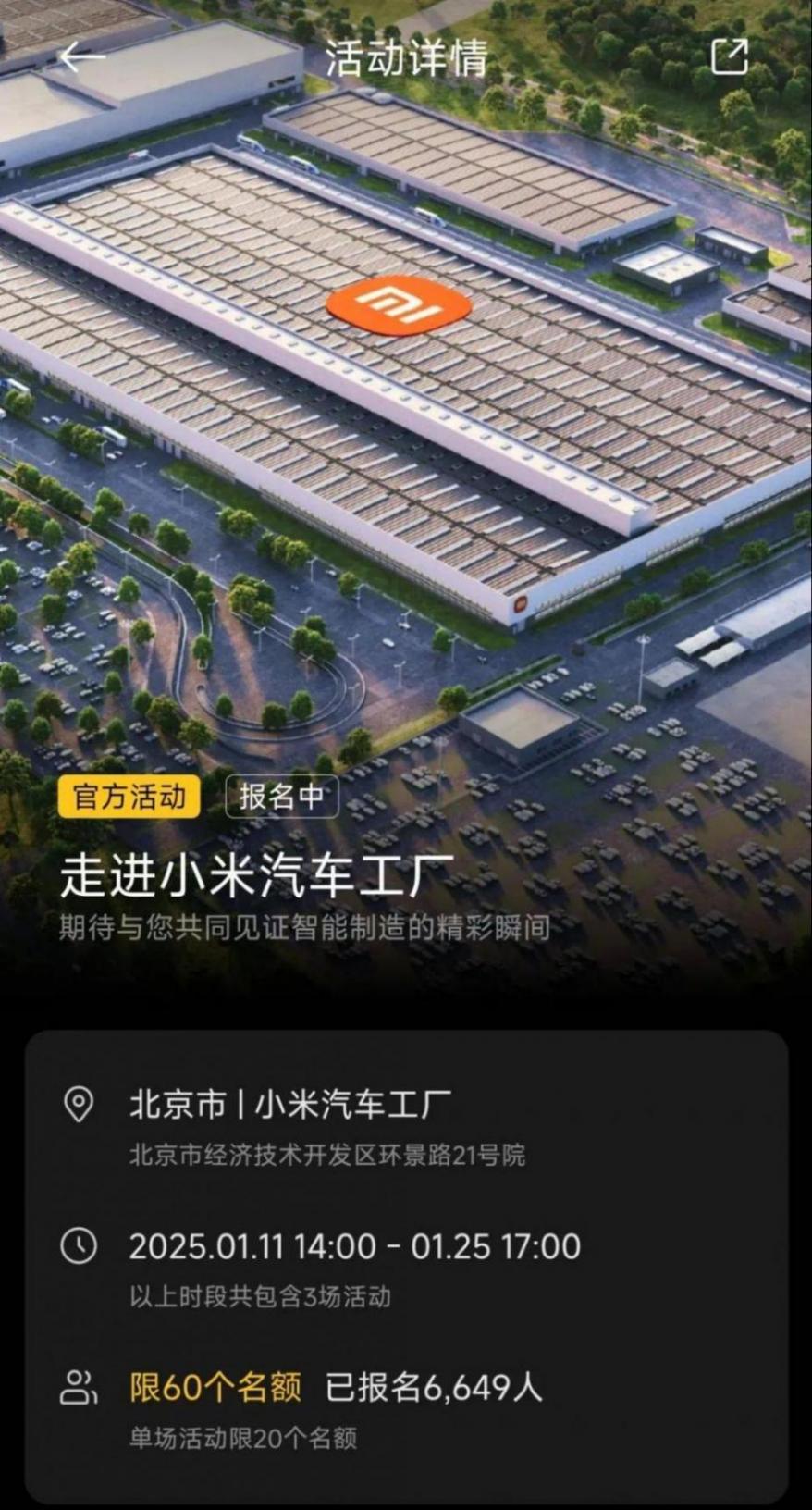Tap the clock icon next to event dates
812x1510 pixels.
tap(80, 1246)
